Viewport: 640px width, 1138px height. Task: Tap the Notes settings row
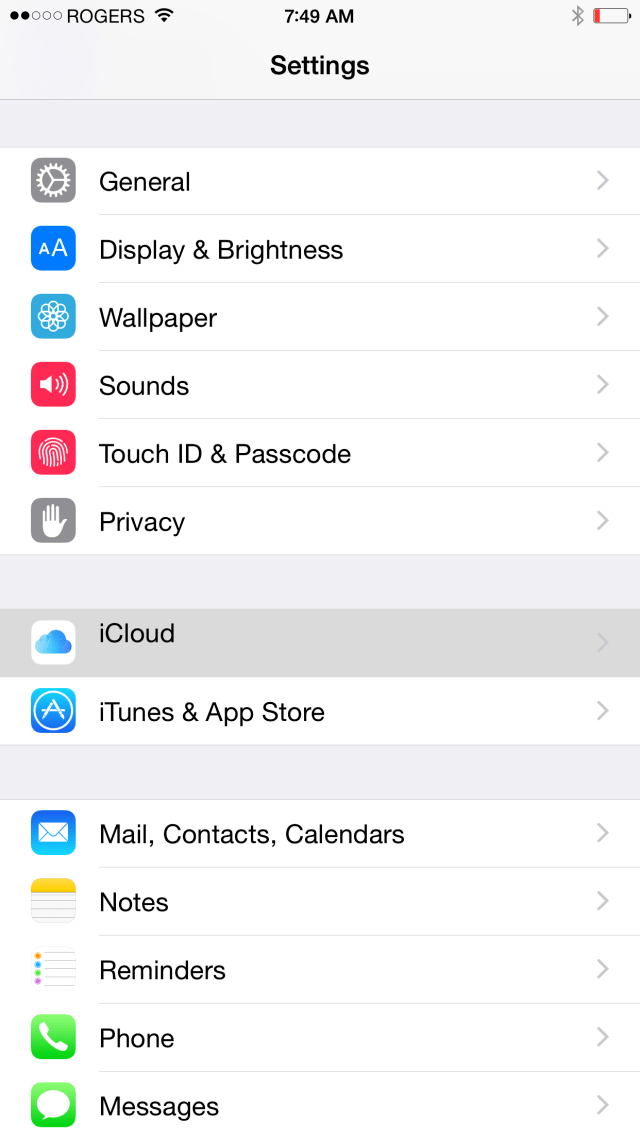tap(320, 901)
